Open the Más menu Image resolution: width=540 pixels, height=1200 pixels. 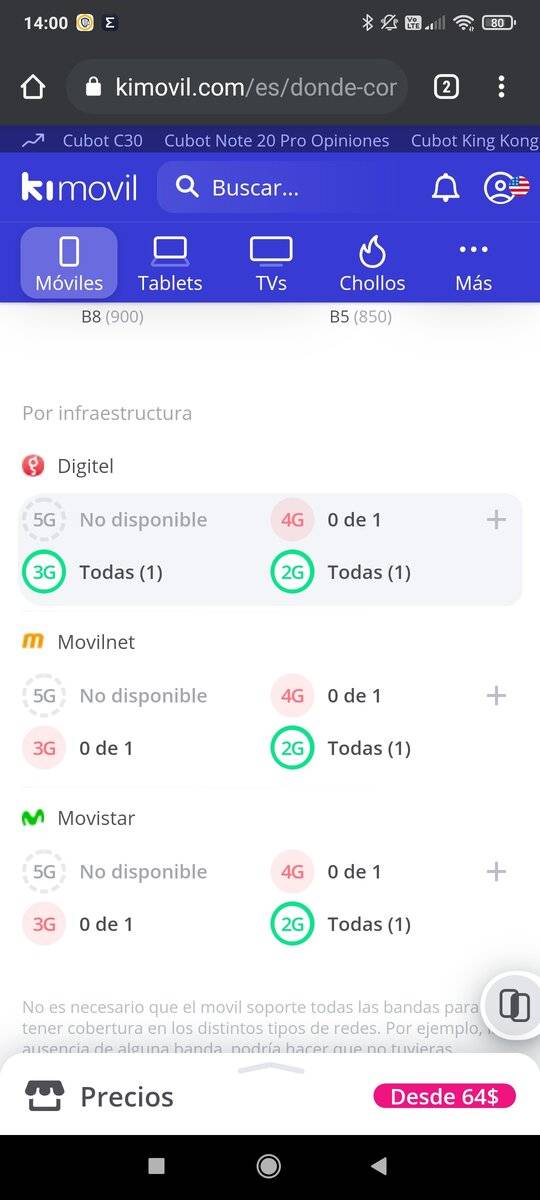pyautogui.click(x=473, y=264)
